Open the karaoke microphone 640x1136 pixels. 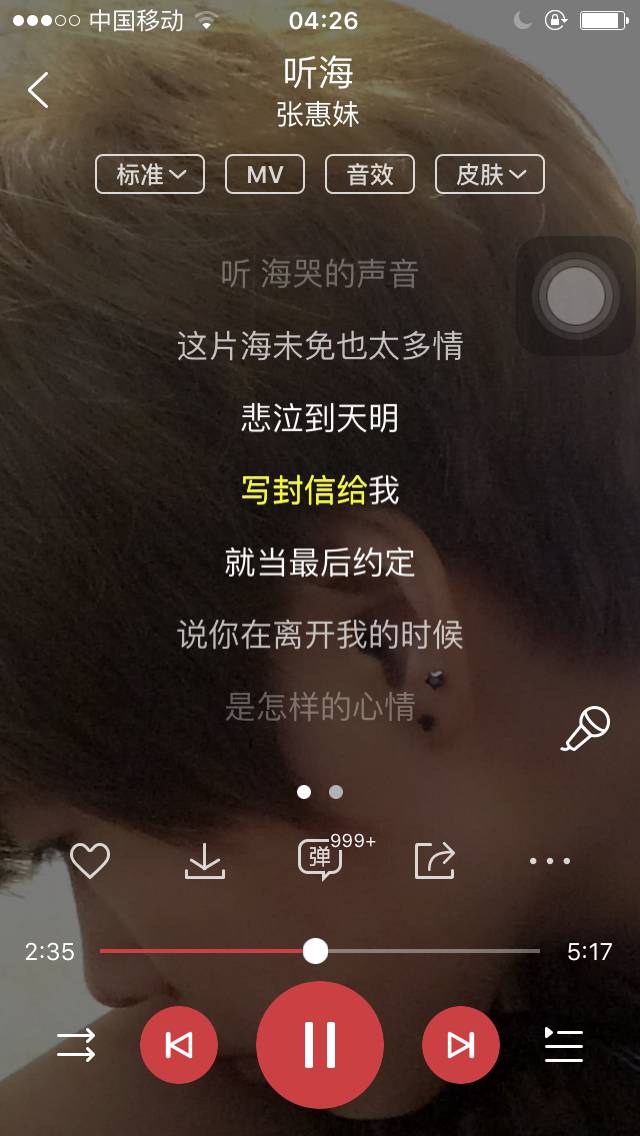pos(586,729)
